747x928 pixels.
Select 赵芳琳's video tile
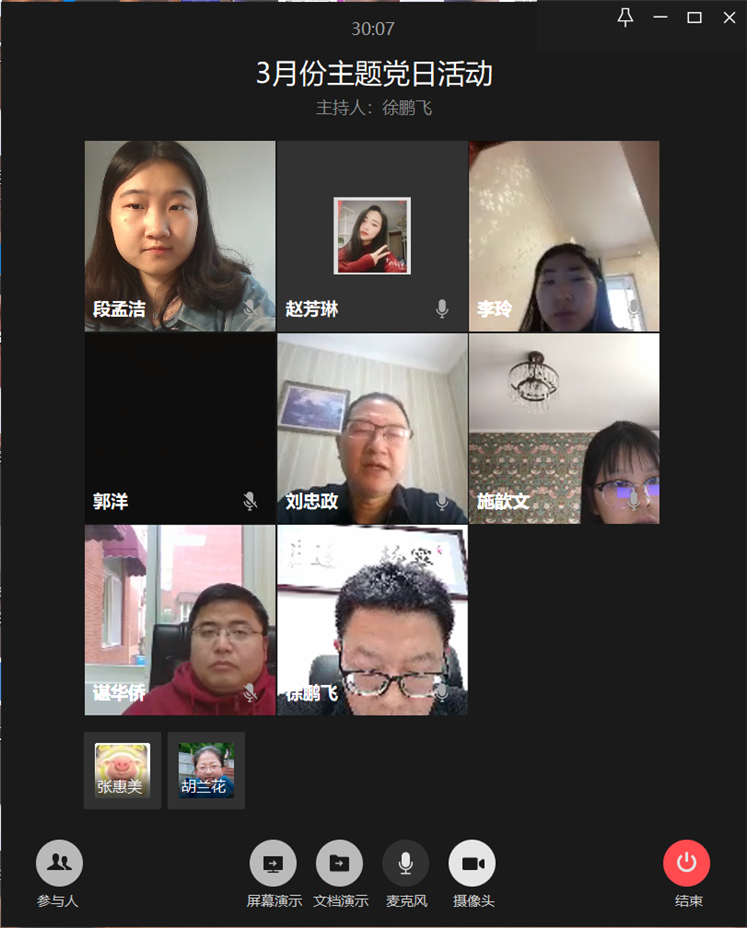point(372,235)
